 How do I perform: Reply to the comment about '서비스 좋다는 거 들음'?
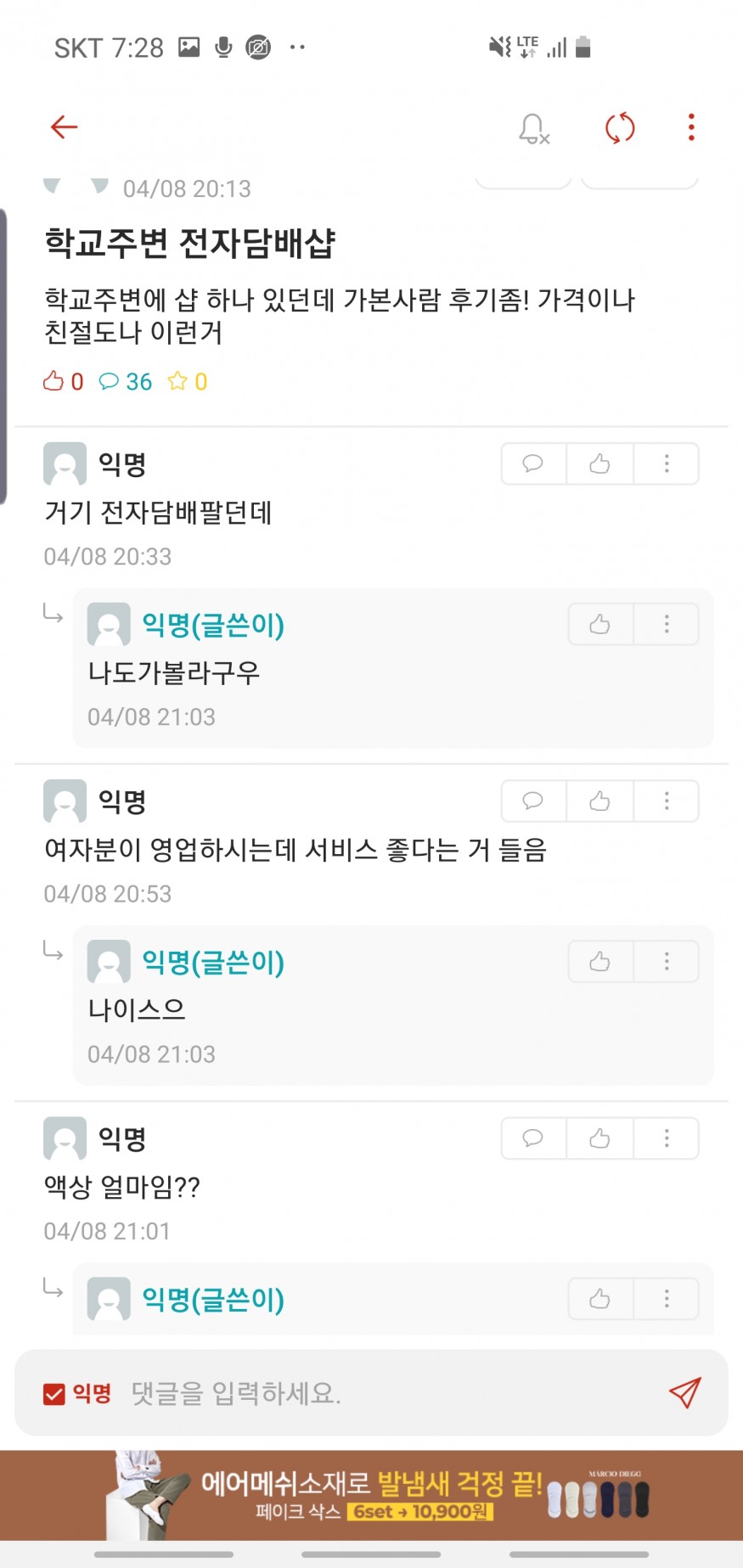point(533,801)
